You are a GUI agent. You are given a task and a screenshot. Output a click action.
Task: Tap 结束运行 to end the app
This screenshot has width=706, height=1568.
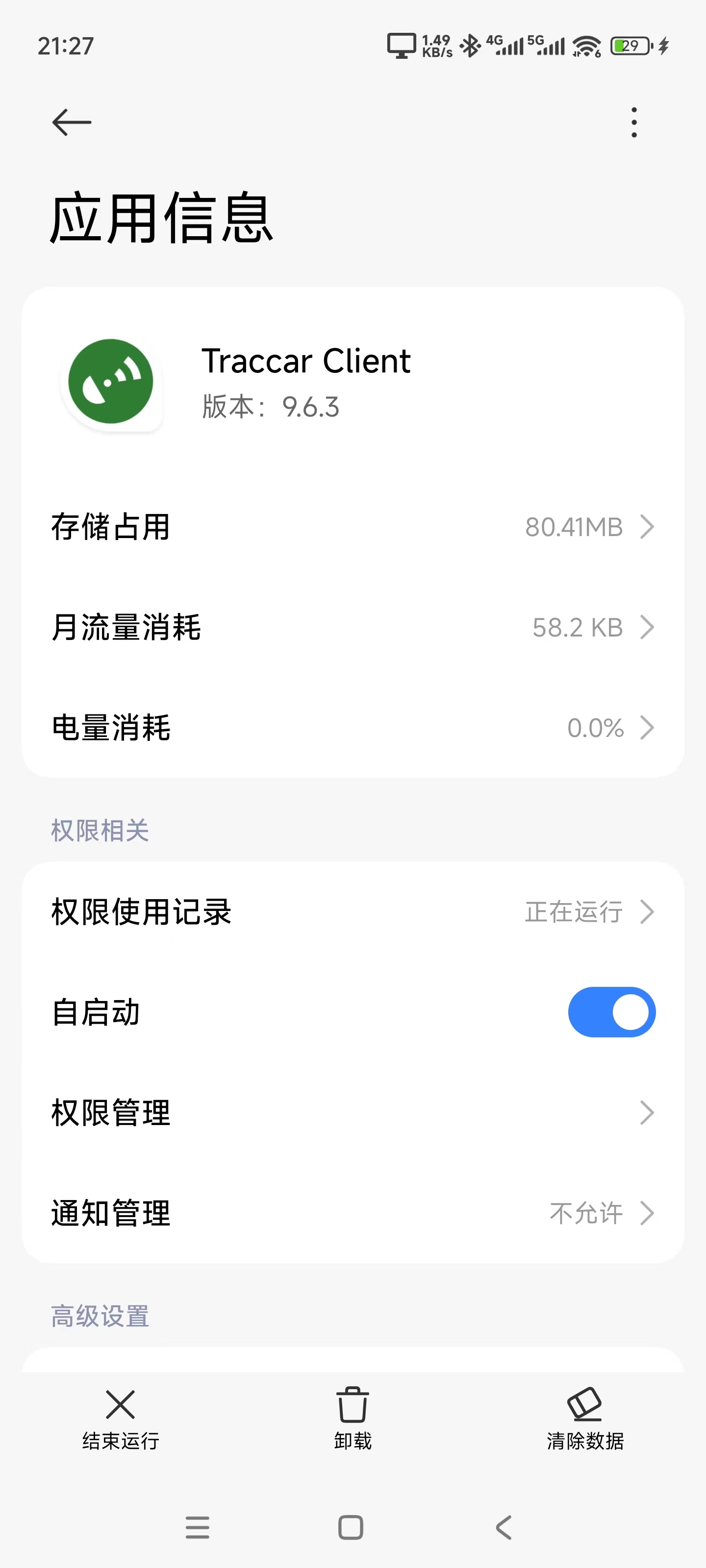120,1427
